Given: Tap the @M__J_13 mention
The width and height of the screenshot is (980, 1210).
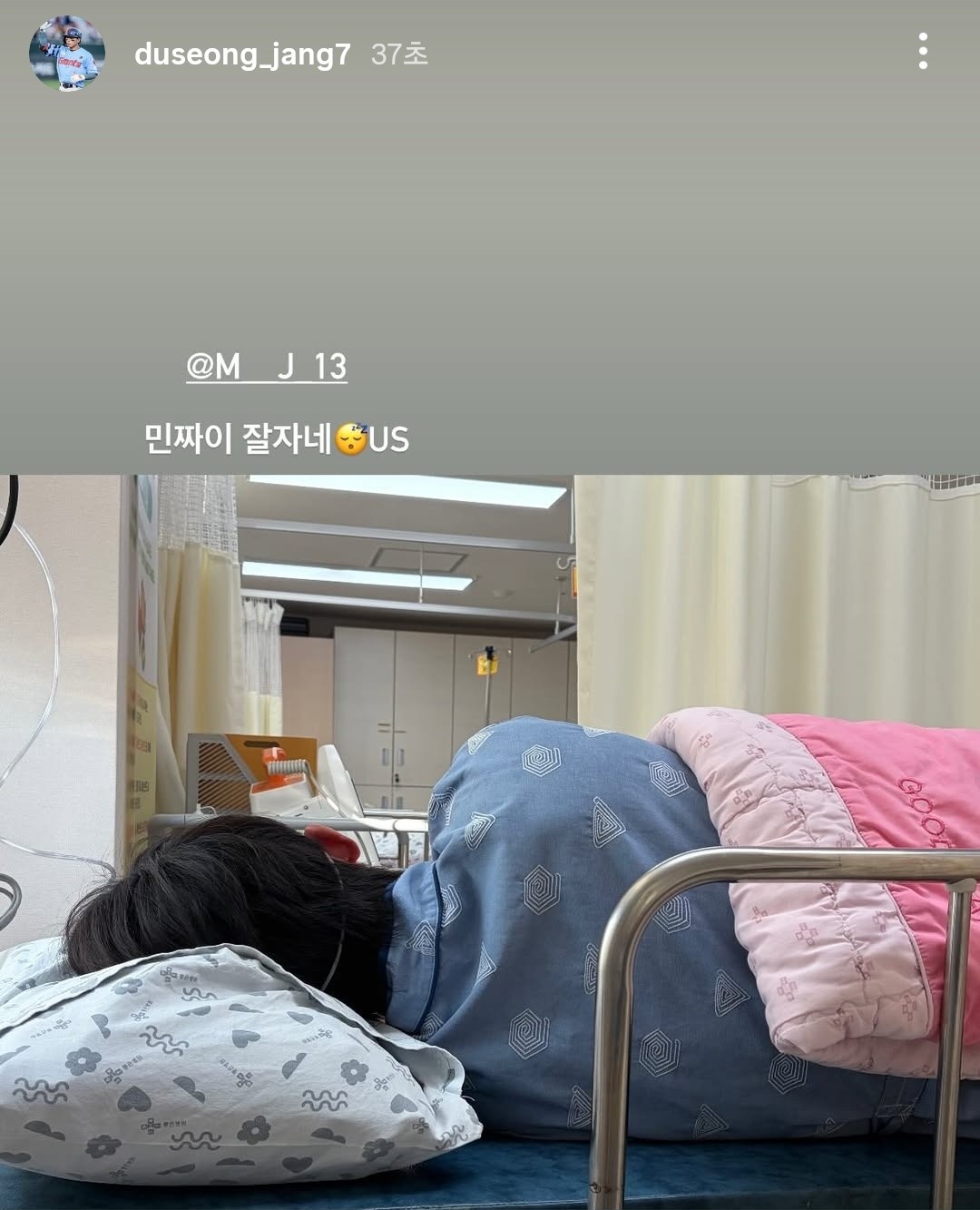Looking at the screenshot, I should (x=267, y=367).
